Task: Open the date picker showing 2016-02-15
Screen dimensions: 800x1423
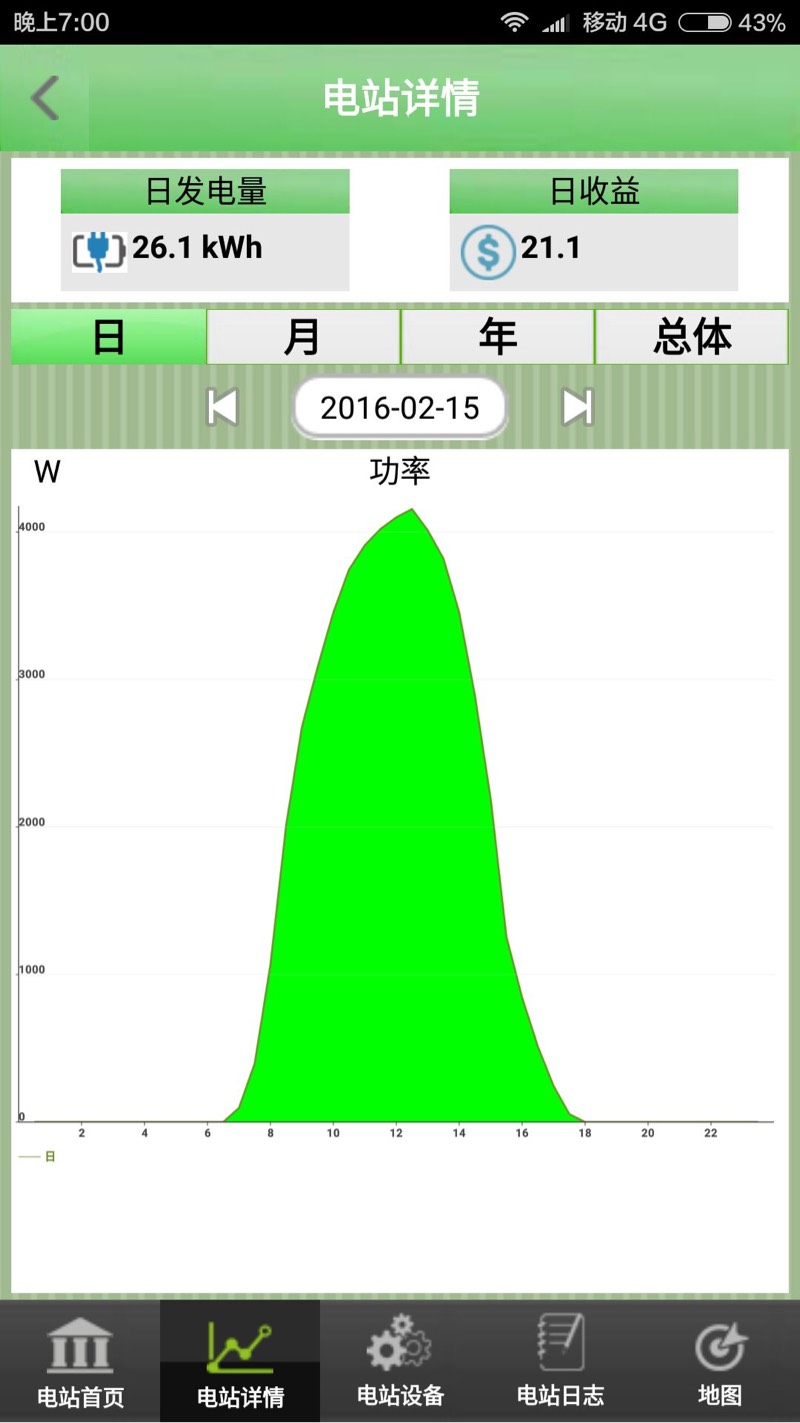Action: pos(400,408)
